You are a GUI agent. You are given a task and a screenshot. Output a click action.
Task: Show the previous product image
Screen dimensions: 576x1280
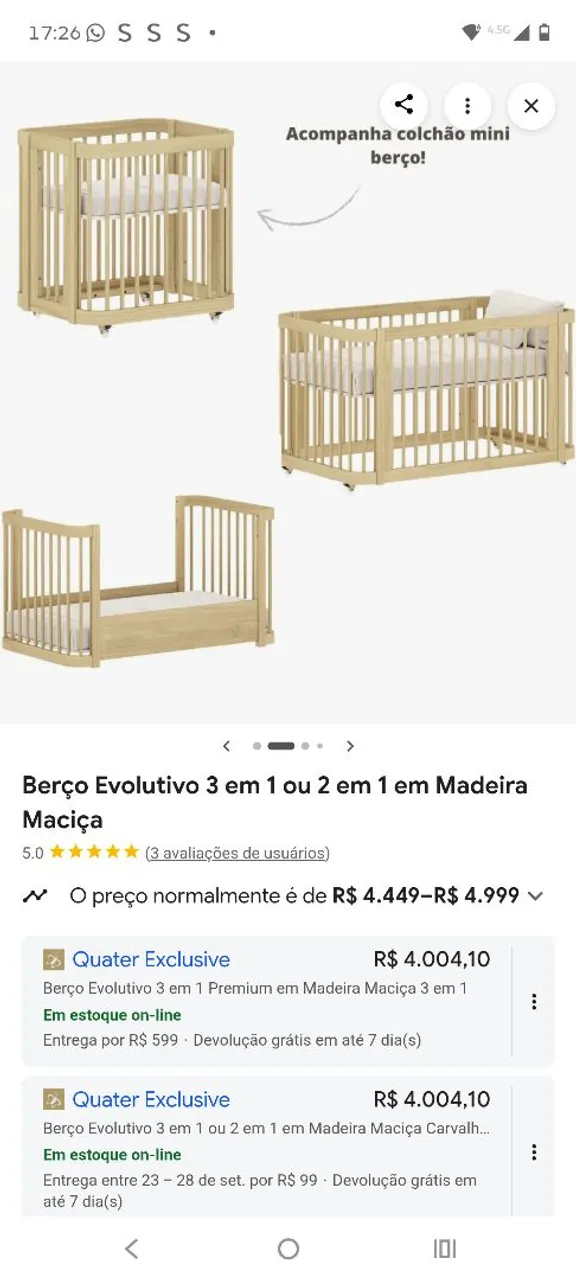click(226, 746)
